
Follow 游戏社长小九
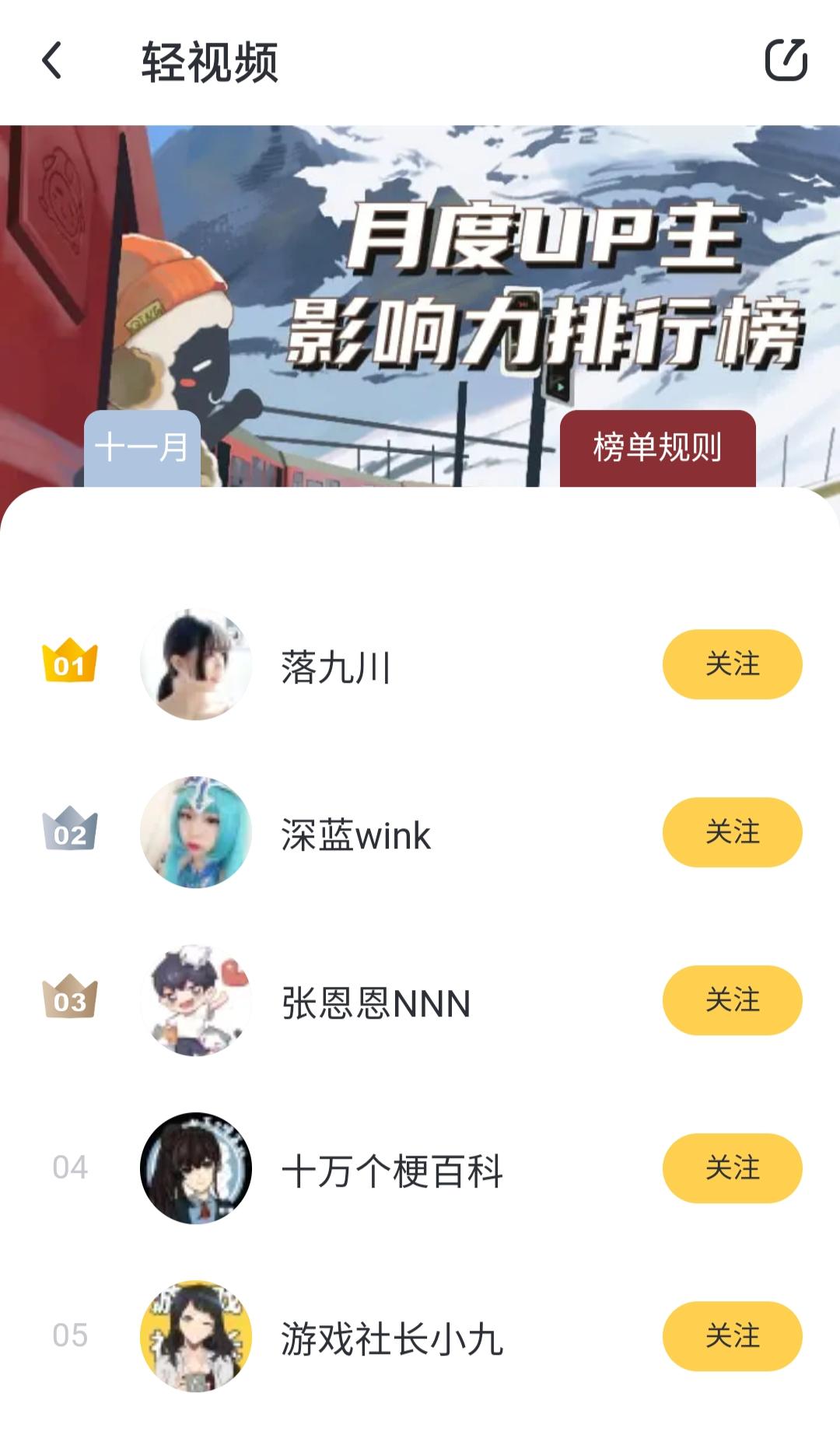[731, 1336]
